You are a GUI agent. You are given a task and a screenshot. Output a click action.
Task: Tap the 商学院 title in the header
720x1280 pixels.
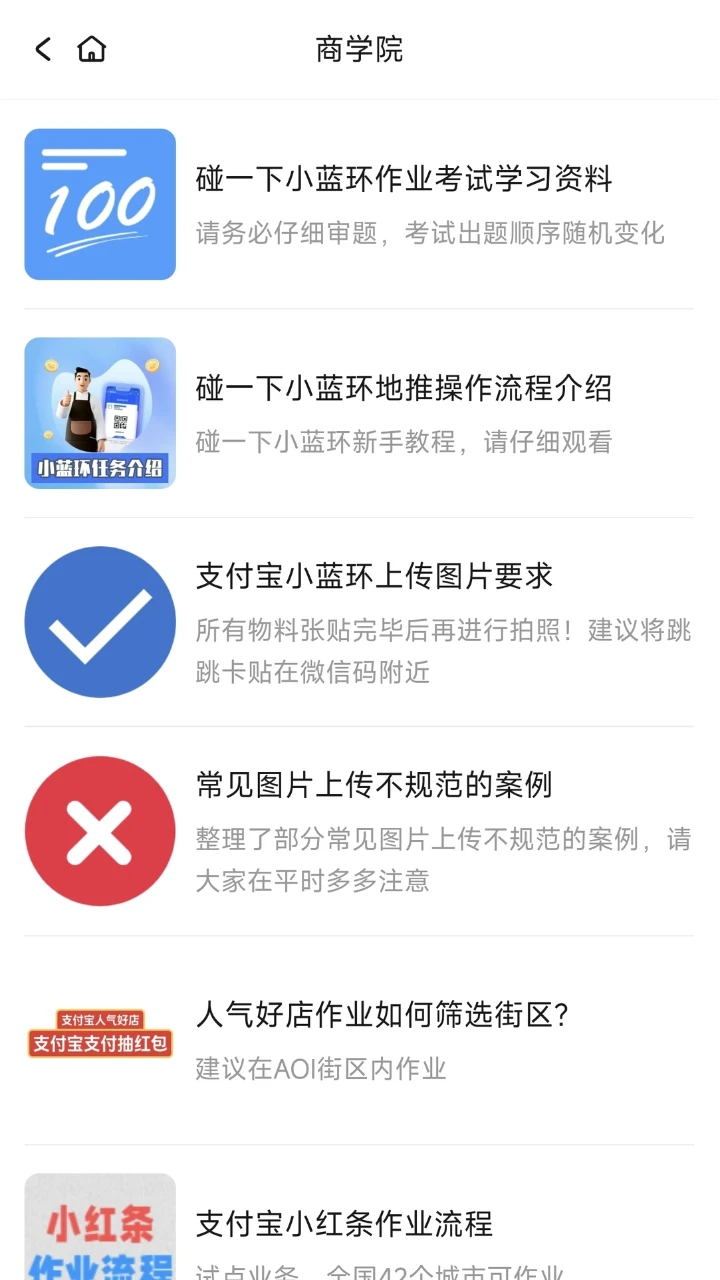pyautogui.click(x=359, y=49)
